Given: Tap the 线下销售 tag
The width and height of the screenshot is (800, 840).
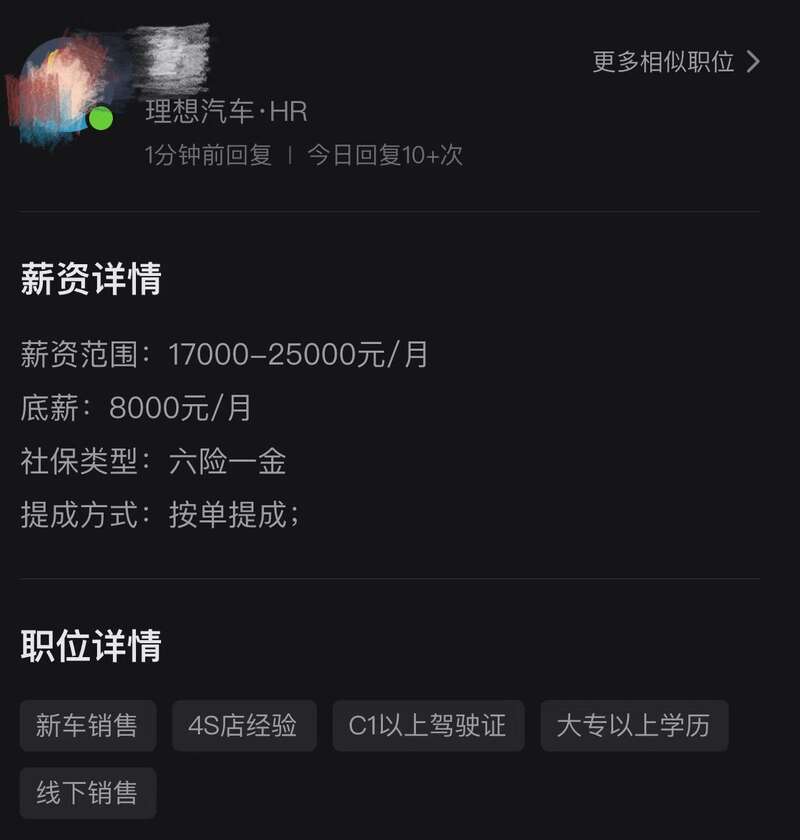Looking at the screenshot, I should 87,793.
